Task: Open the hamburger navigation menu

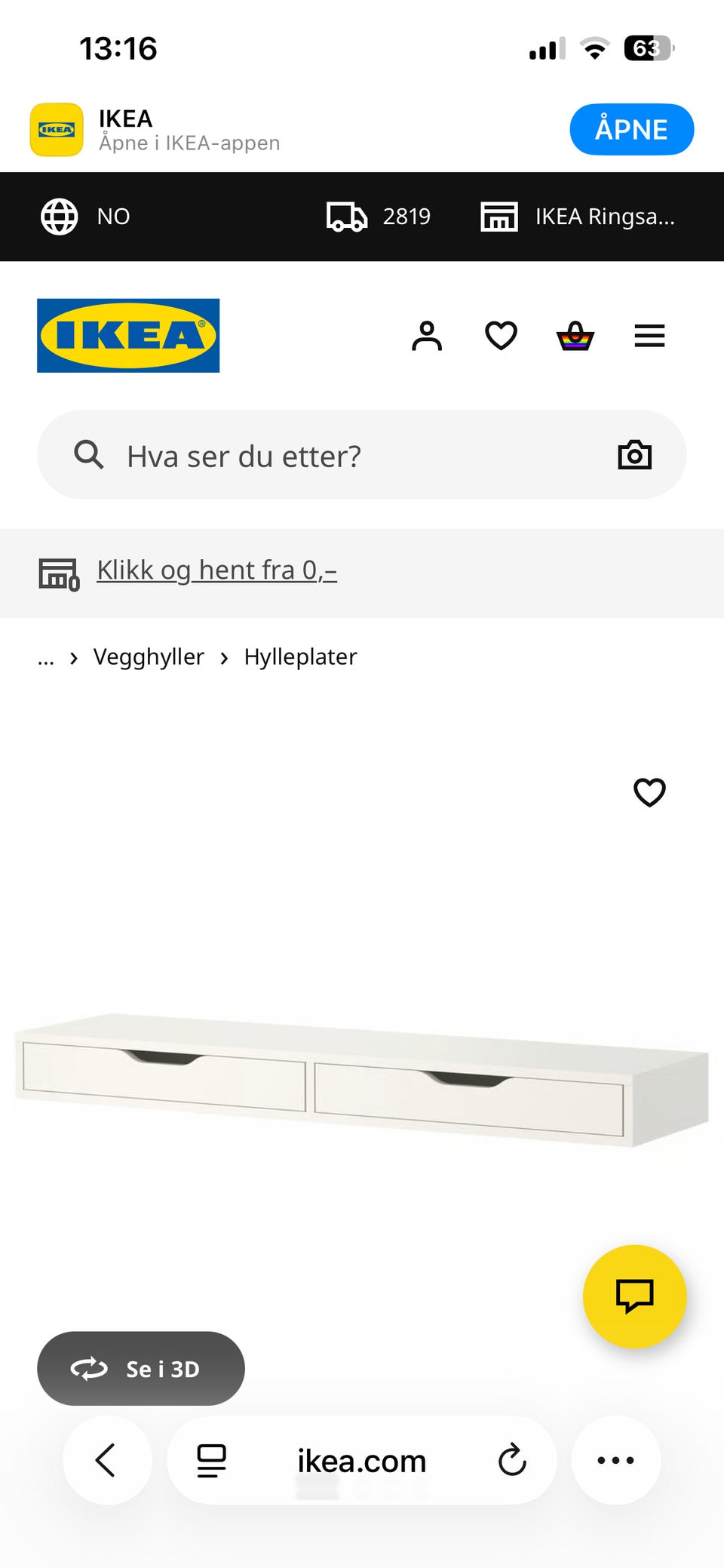Action: (649, 335)
